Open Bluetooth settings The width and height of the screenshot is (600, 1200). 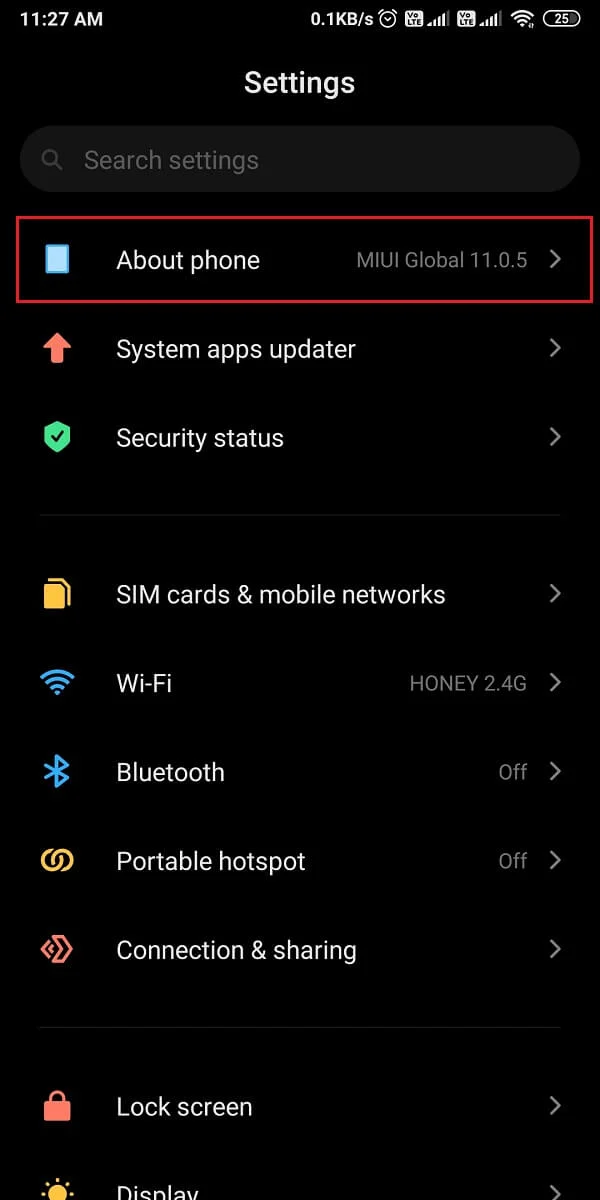coord(300,772)
